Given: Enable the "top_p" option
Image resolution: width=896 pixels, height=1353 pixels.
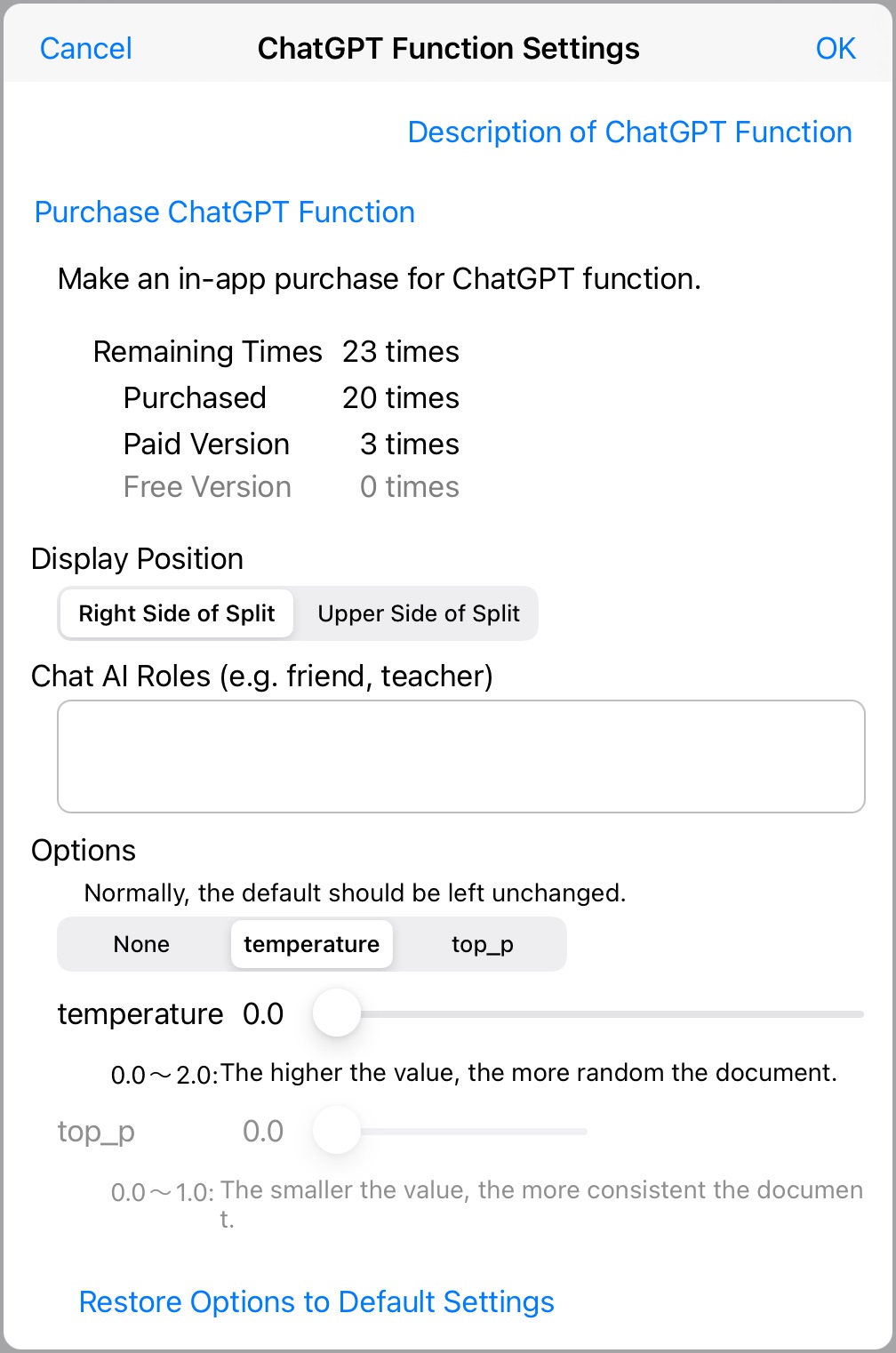Looking at the screenshot, I should (x=482, y=944).
